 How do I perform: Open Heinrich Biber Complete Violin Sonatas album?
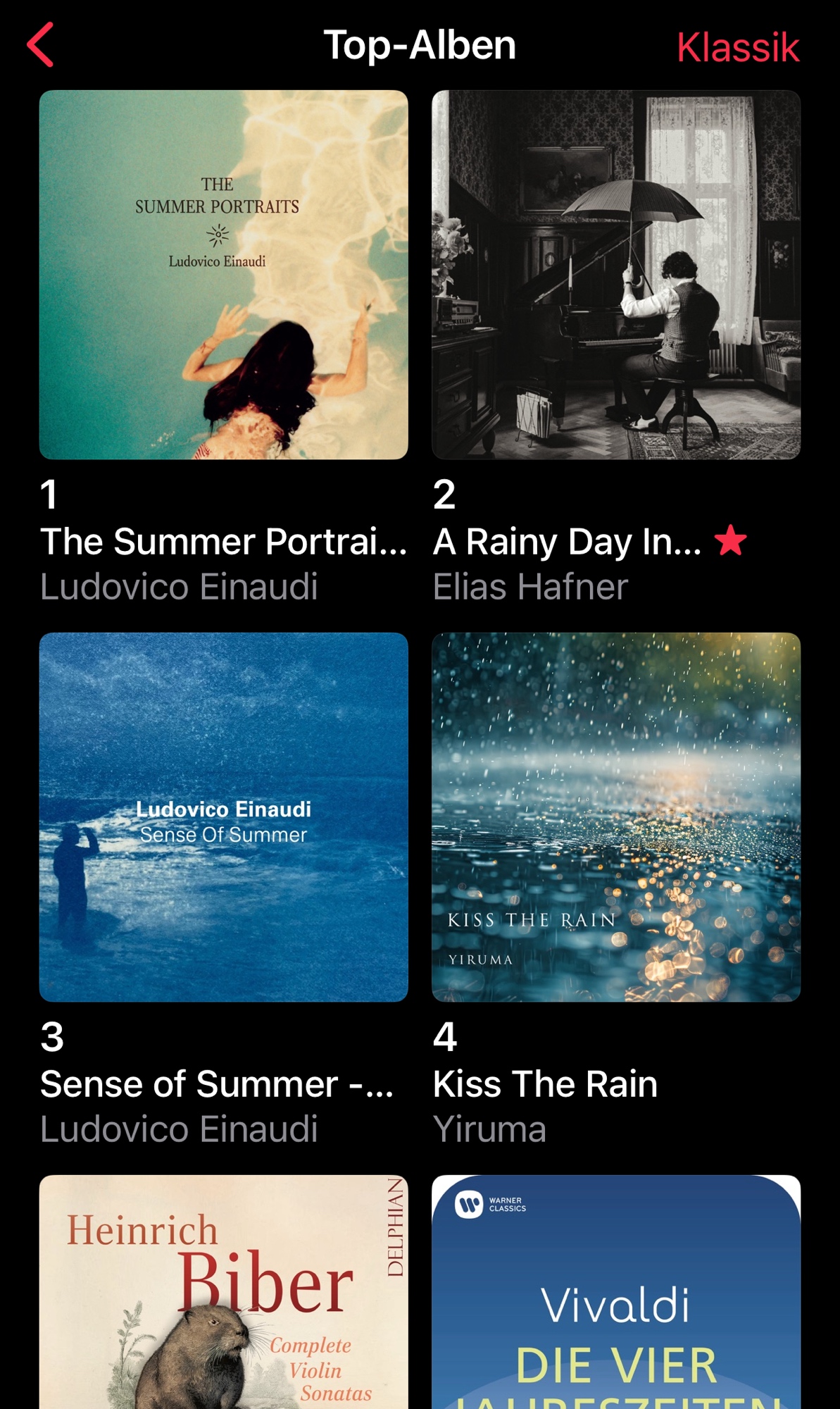tap(223, 1291)
